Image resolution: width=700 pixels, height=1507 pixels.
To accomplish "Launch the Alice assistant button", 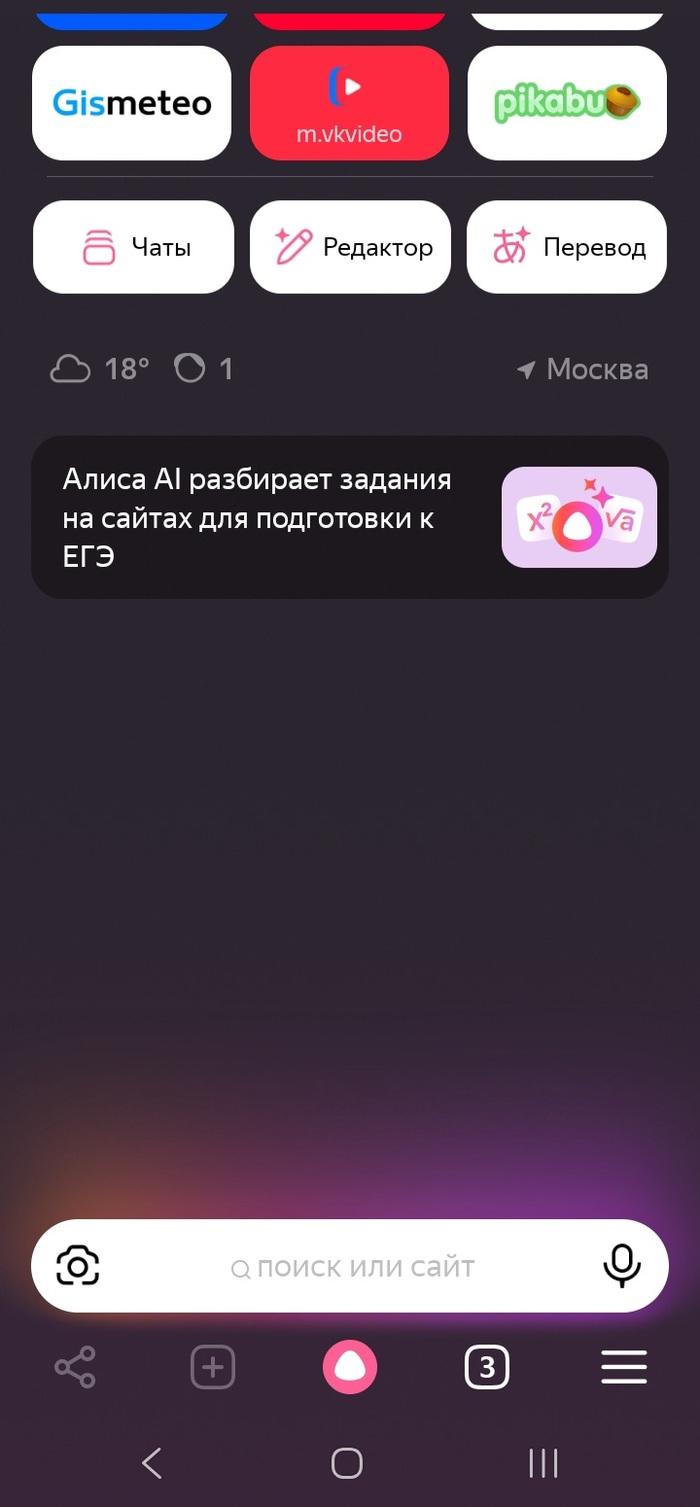I will click(x=350, y=1367).
